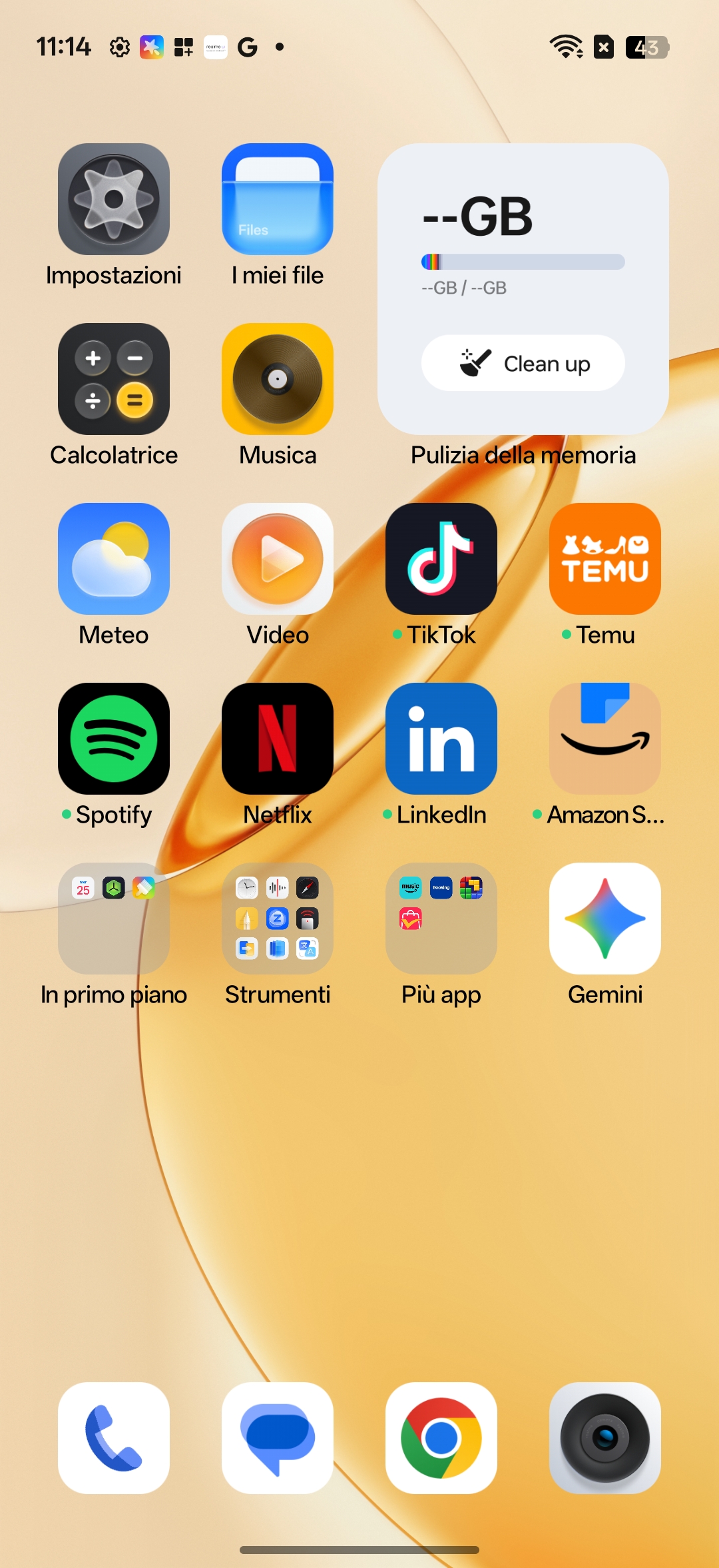Open the Amazon Shopping app

(x=605, y=739)
